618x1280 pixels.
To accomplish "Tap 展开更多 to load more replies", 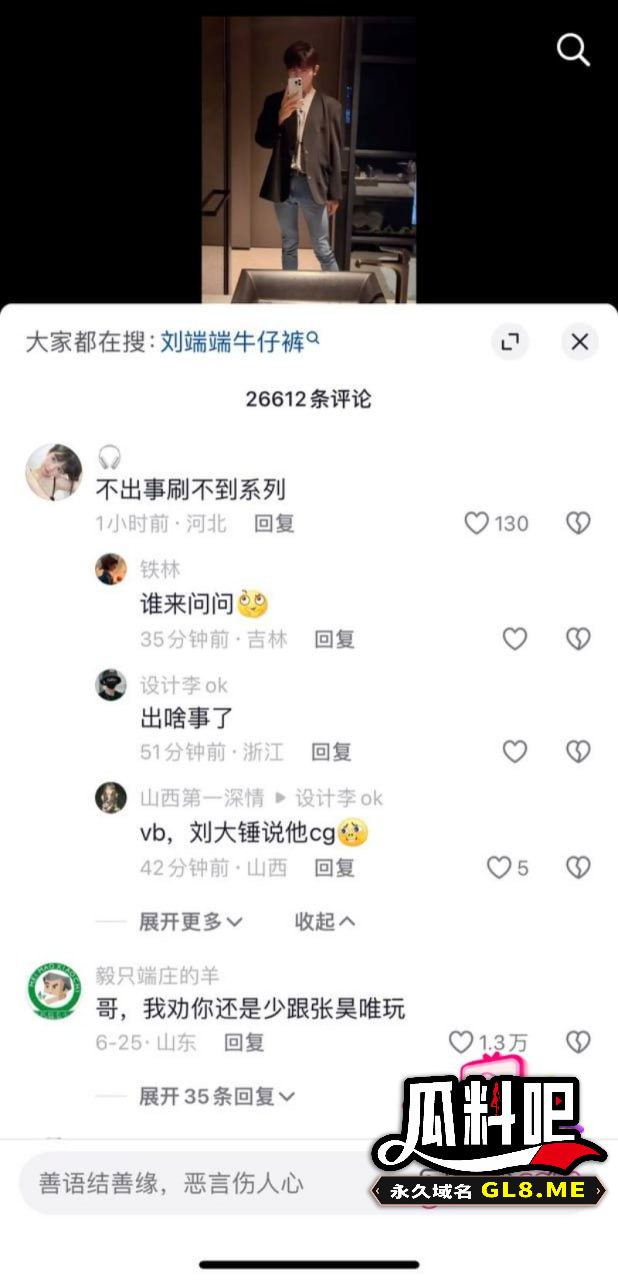I will pos(190,922).
